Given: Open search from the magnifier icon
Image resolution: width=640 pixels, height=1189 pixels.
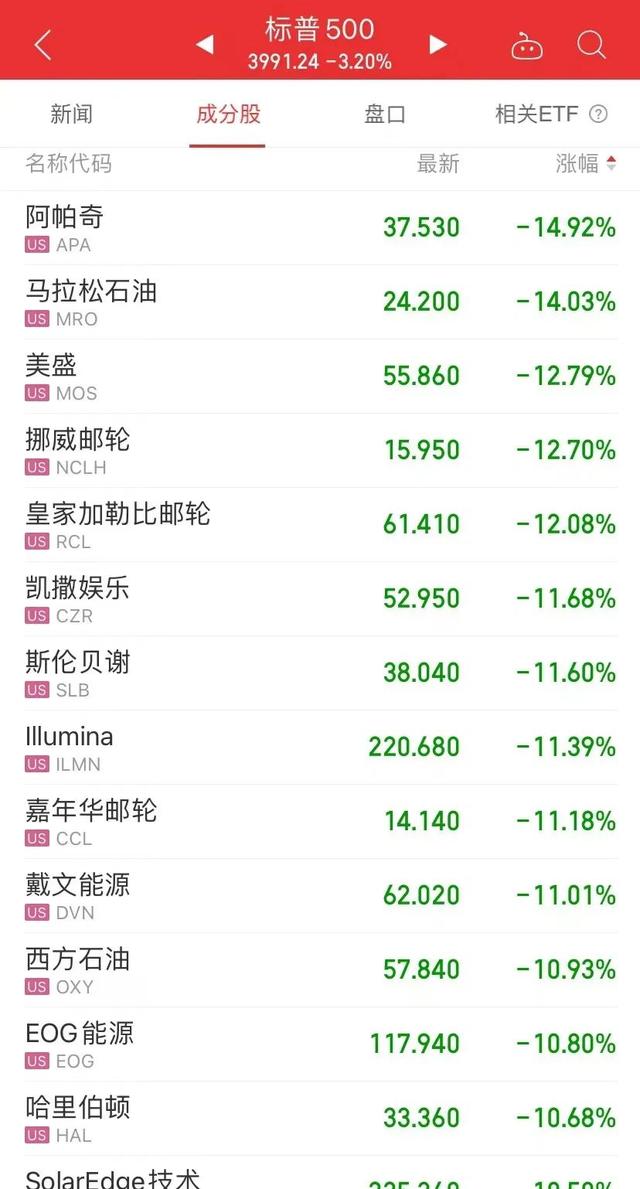Looking at the screenshot, I should pyautogui.click(x=592, y=45).
